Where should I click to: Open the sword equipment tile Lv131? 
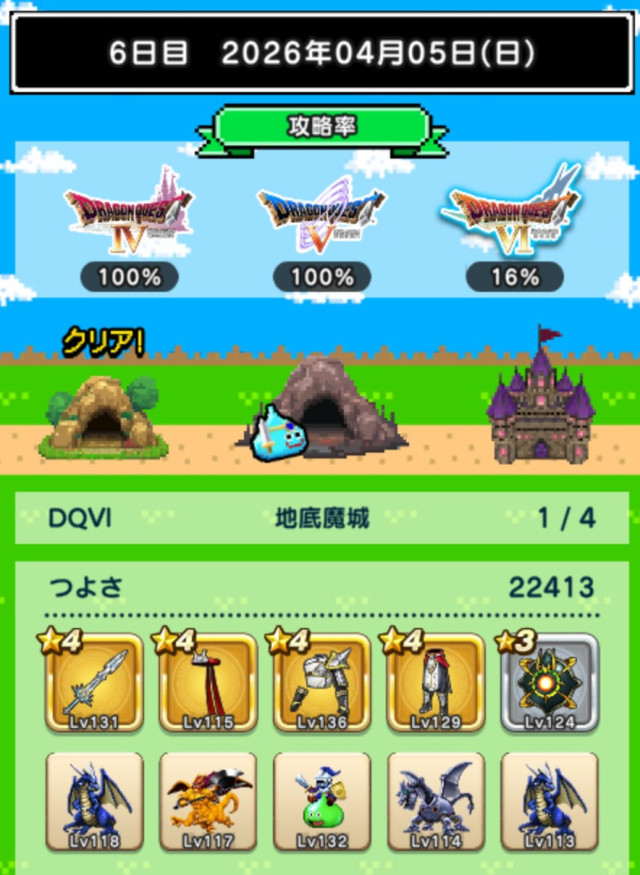point(94,683)
